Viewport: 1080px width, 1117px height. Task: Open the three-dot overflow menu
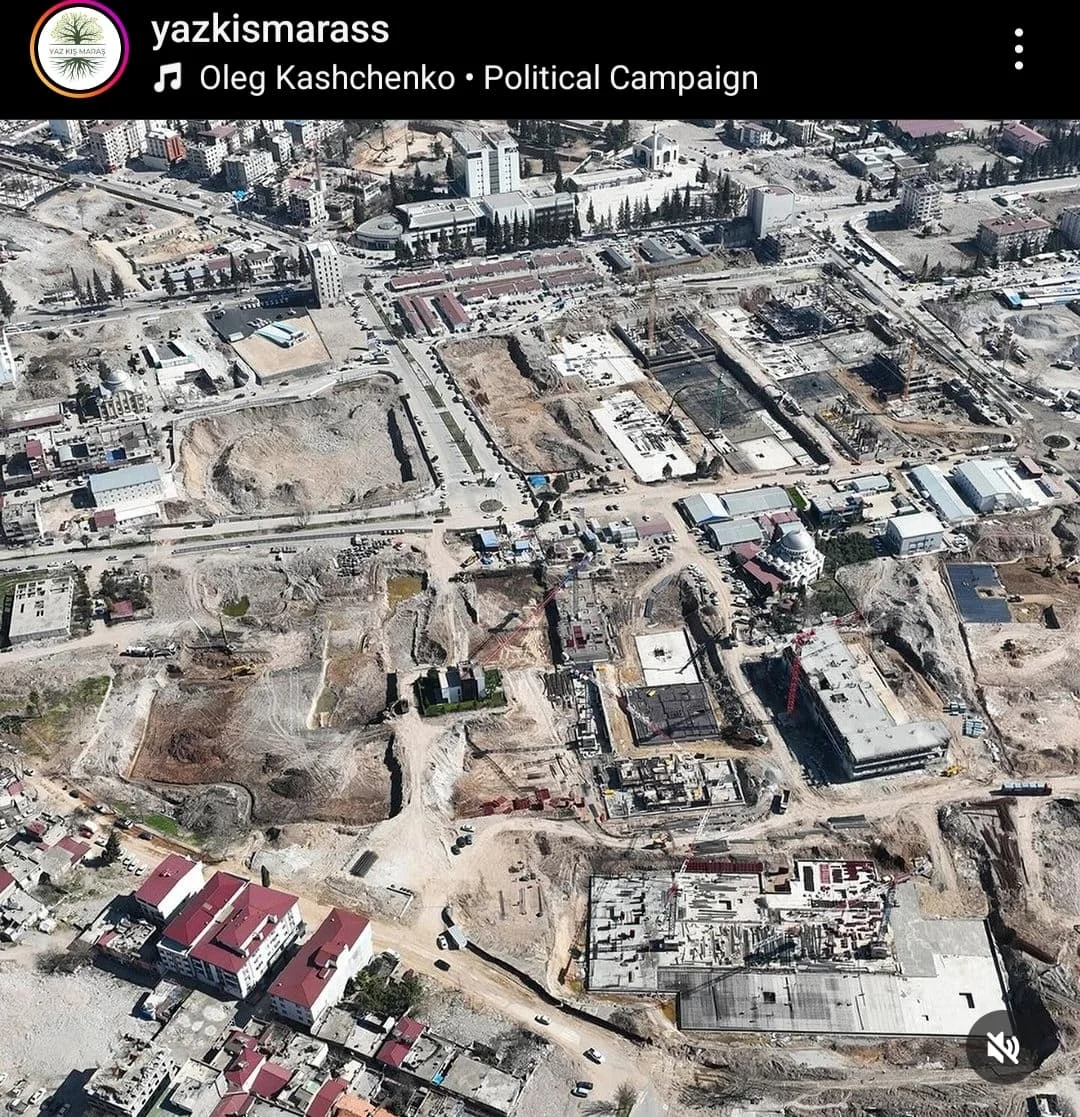[x=1018, y=49]
